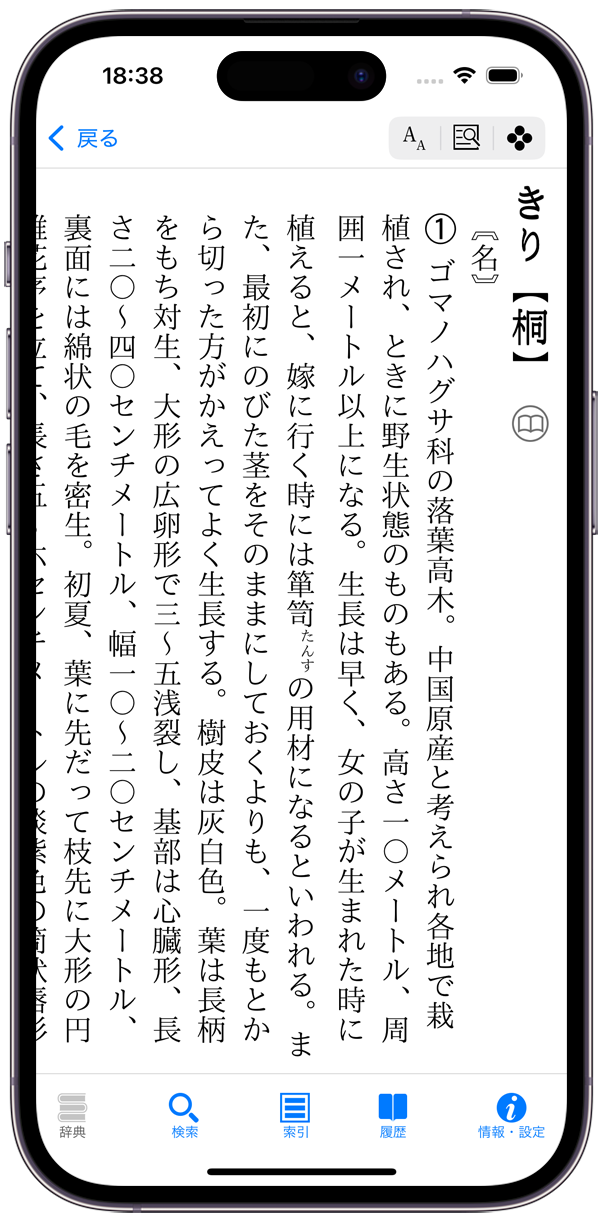This screenshot has width=603, height=1222.
Task: Go back with the 戻る button
Action: tap(84, 138)
